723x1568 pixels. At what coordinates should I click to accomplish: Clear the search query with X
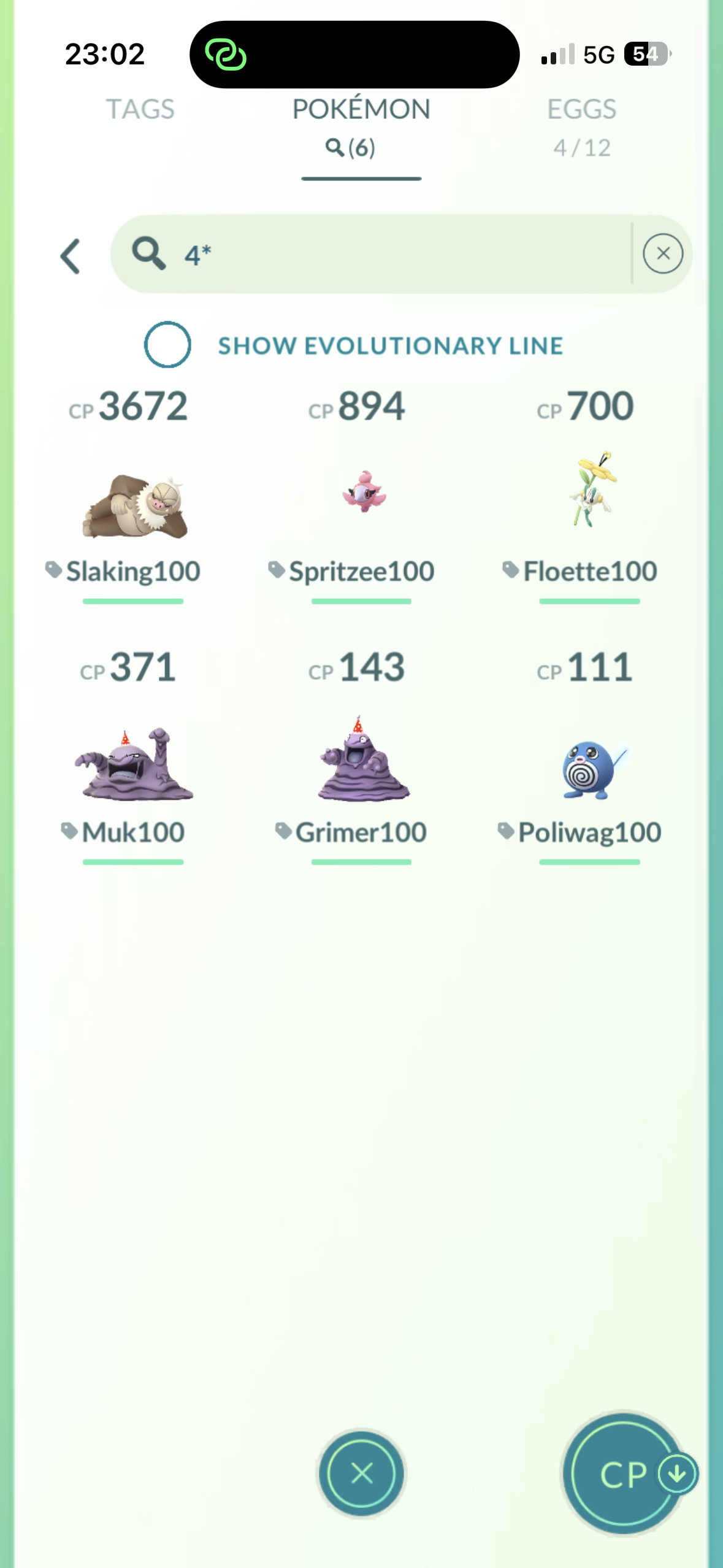click(662, 253)
